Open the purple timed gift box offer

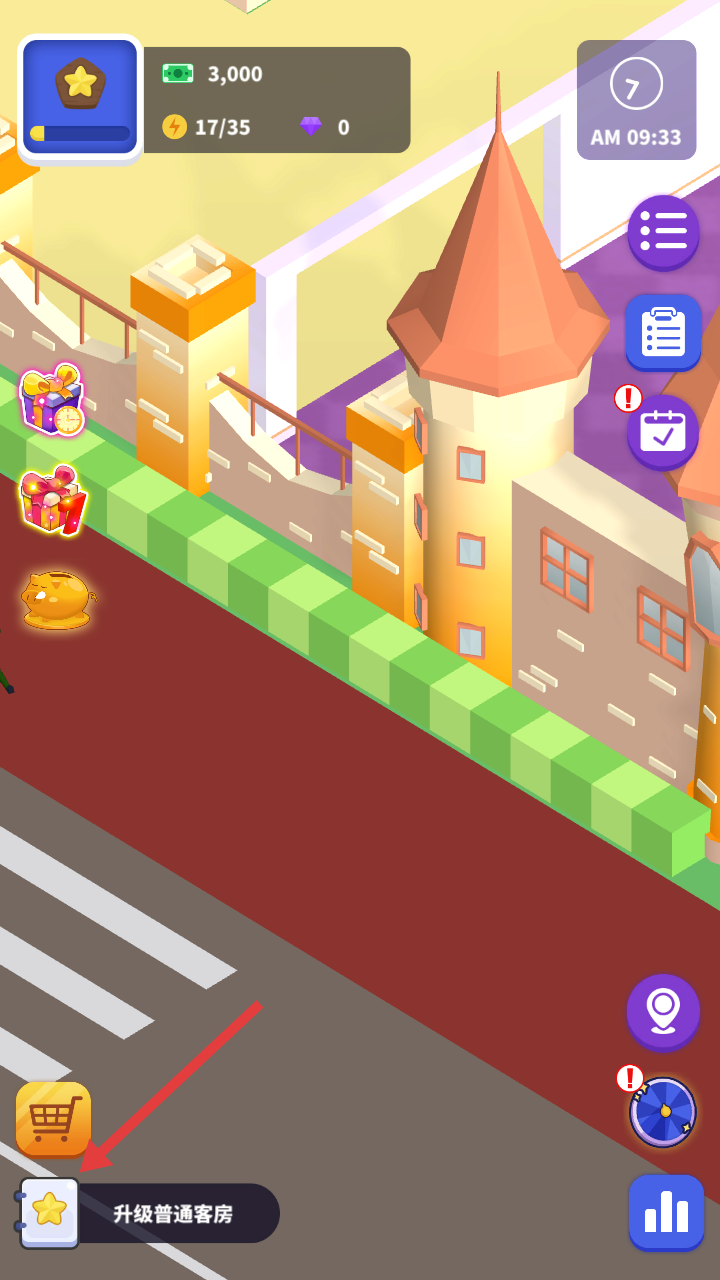pos(52,401)
